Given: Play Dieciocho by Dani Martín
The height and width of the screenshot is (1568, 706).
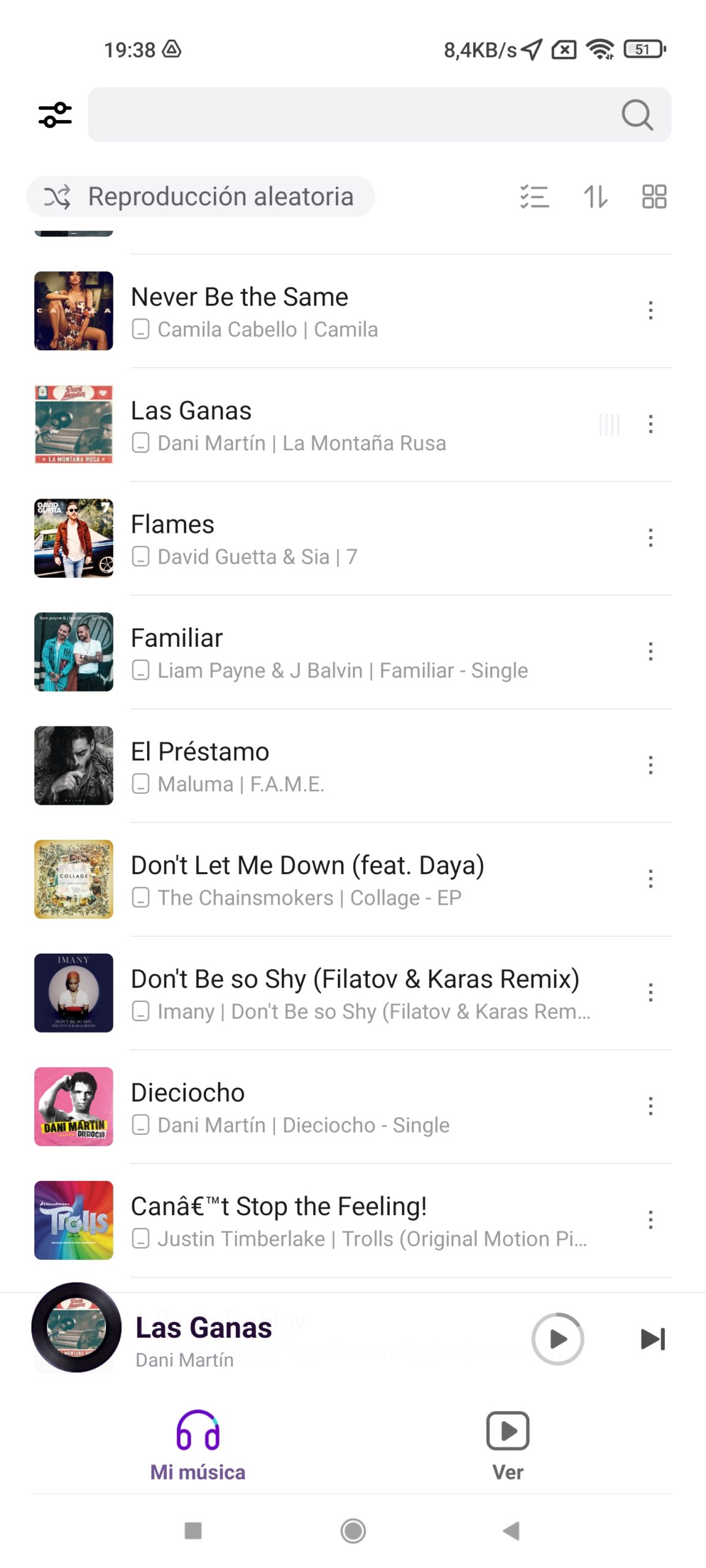Looking at the screenshot, I should click(x=352, y=1107).
